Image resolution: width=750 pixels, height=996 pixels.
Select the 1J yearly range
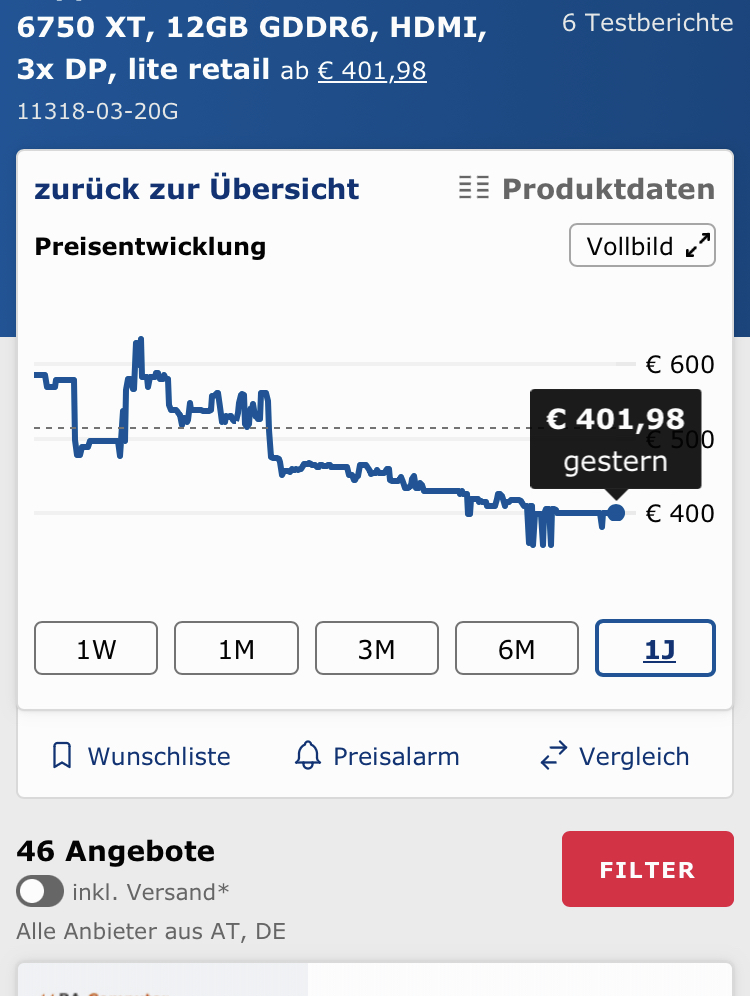[656, 649]
